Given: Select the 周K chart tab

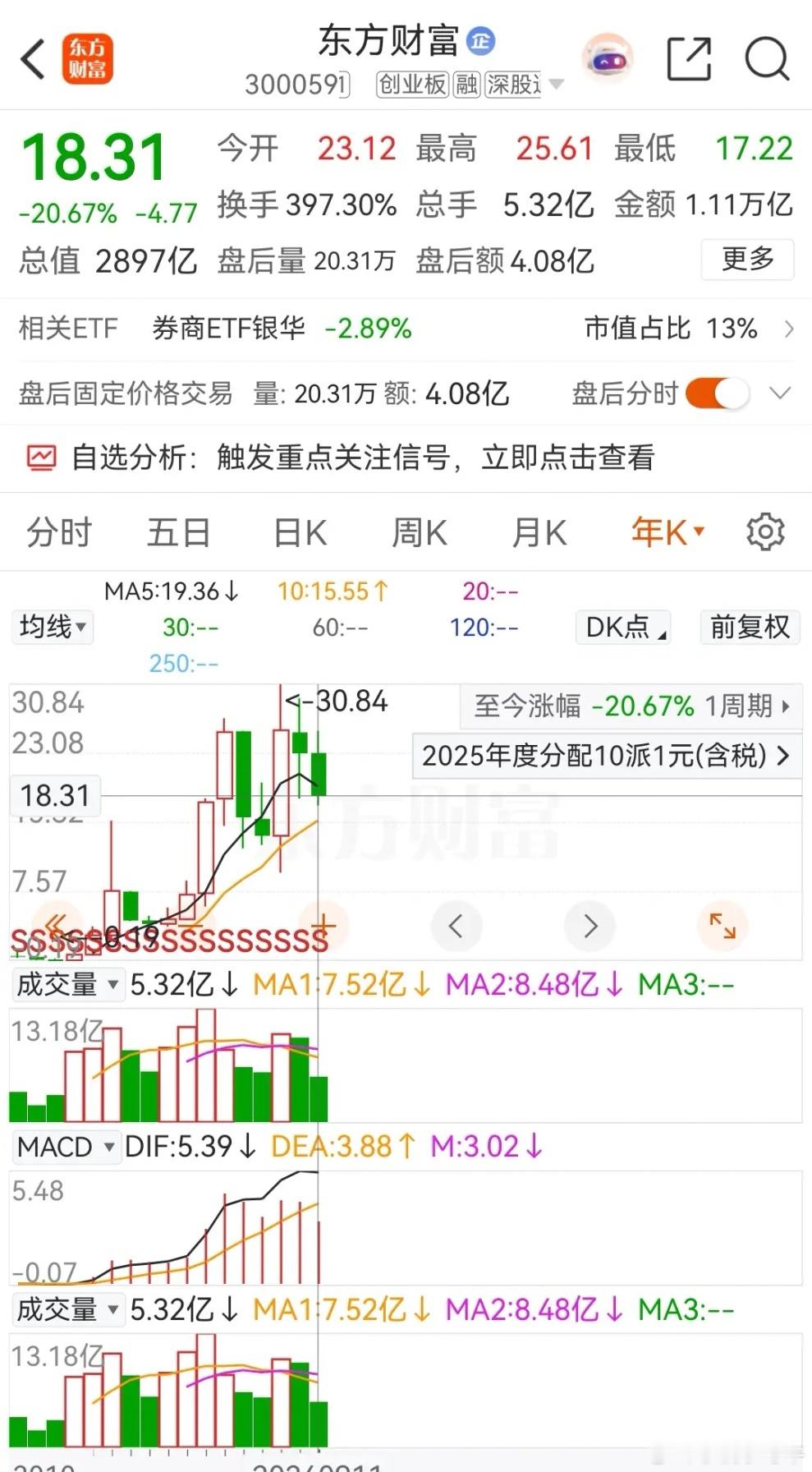Looking at the screenshot, I should 419,532.
